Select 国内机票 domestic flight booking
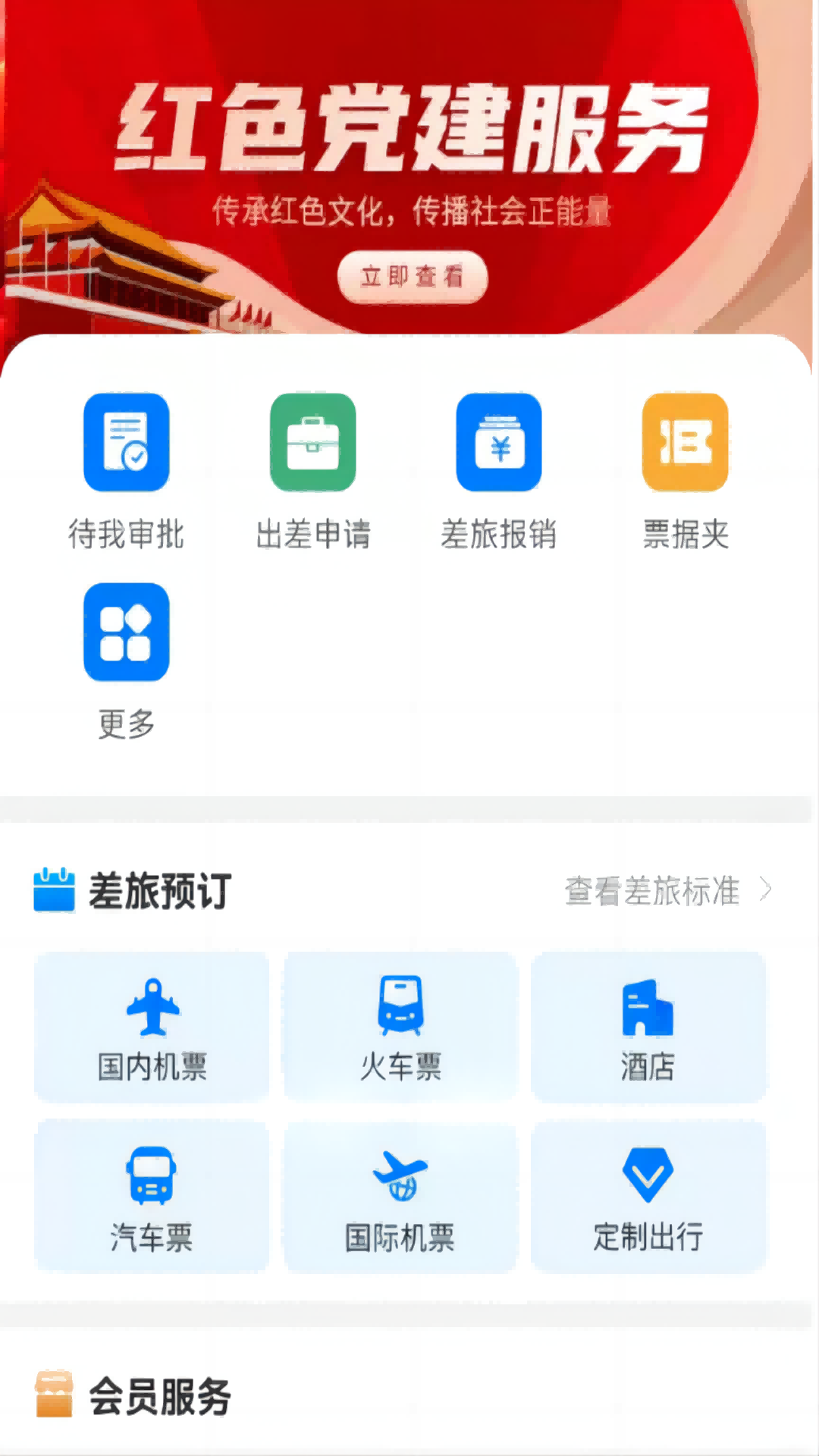The image size is (819, 1456). [x=151, y=1026]
